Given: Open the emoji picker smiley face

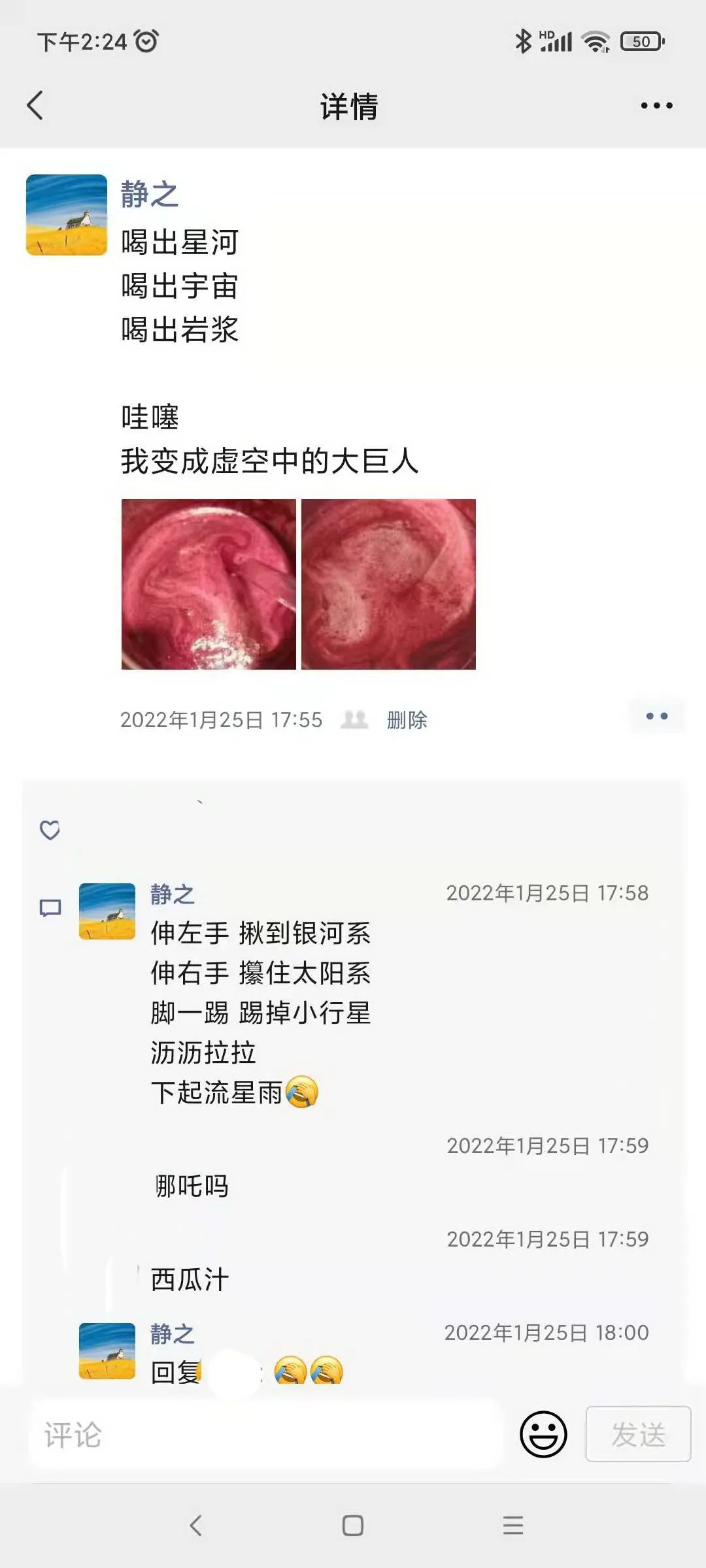Looking at the screenshot, I should click(x=543, y=1434).
